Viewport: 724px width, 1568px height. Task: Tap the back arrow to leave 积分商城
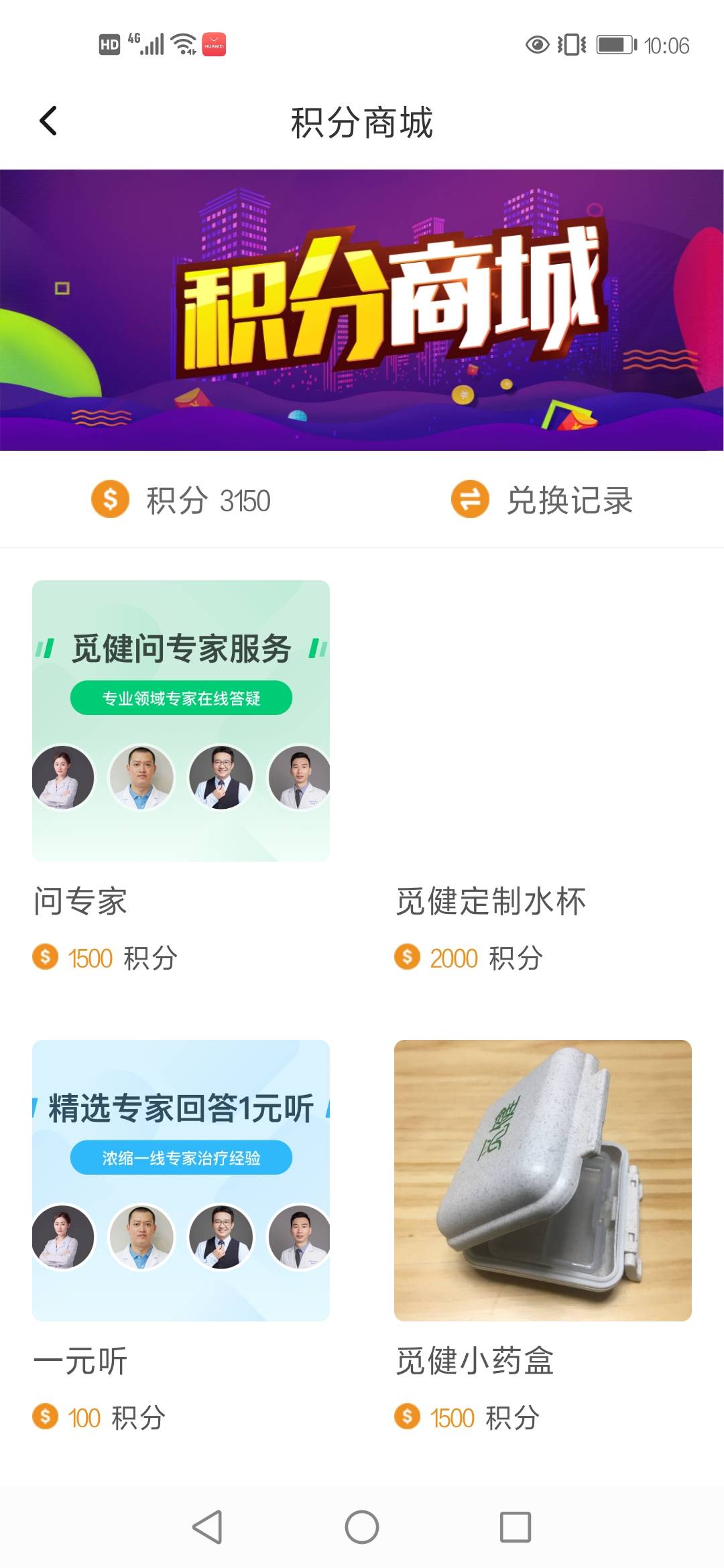coord(49,121)
